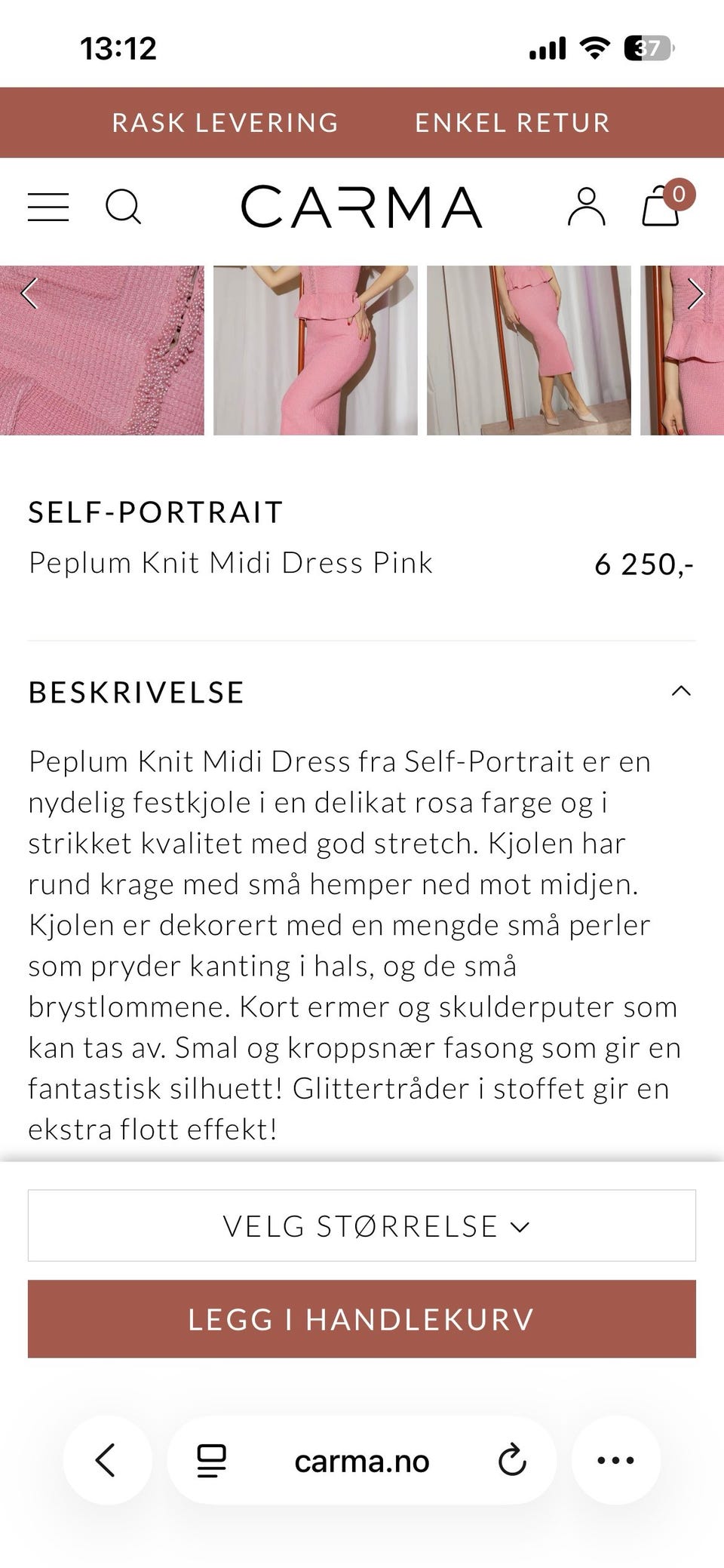The image size is (724, 1568).
Task: Select the ENKEL RETUR banner item
Action: click(x=512, y=122)
